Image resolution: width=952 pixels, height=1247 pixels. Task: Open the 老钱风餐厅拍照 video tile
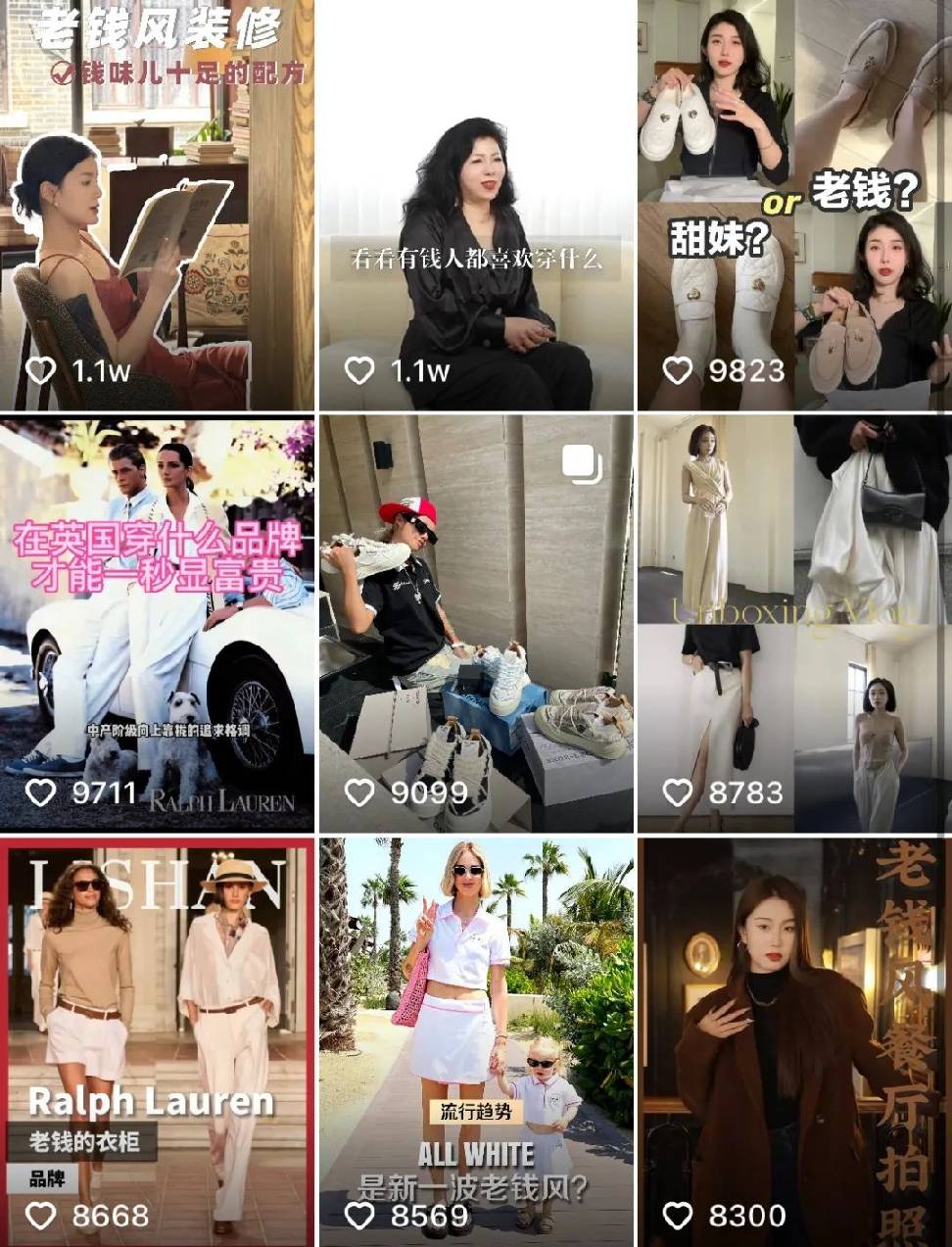tap(794, 1041)
